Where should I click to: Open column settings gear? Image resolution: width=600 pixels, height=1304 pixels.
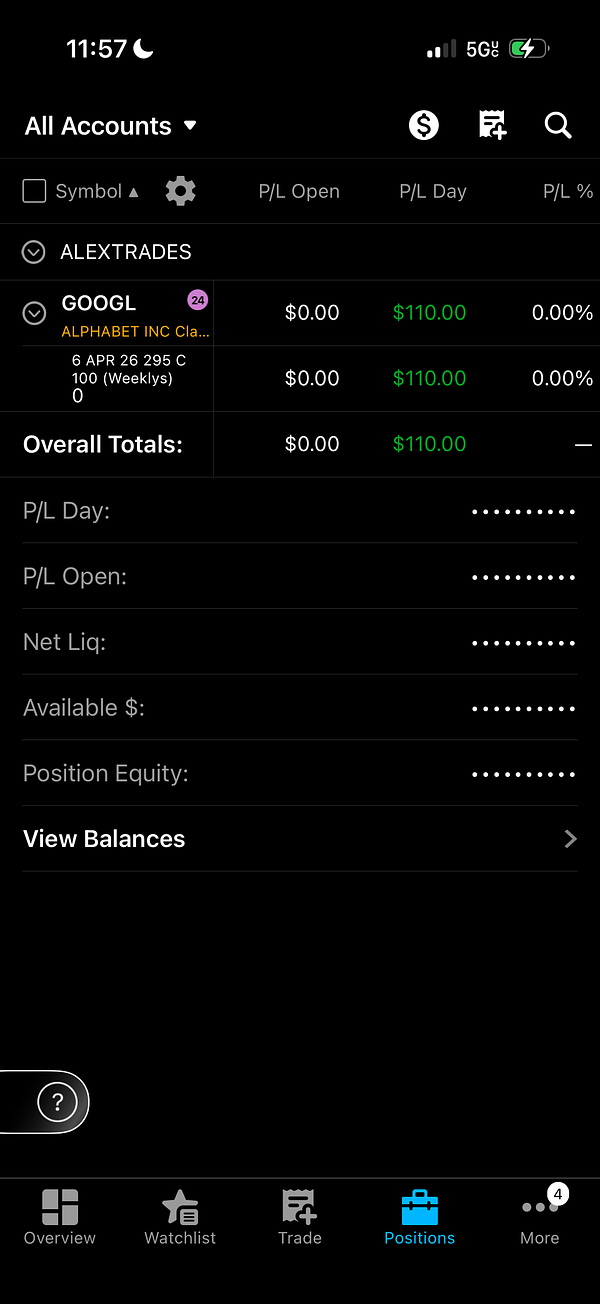[x=180, y=191]
